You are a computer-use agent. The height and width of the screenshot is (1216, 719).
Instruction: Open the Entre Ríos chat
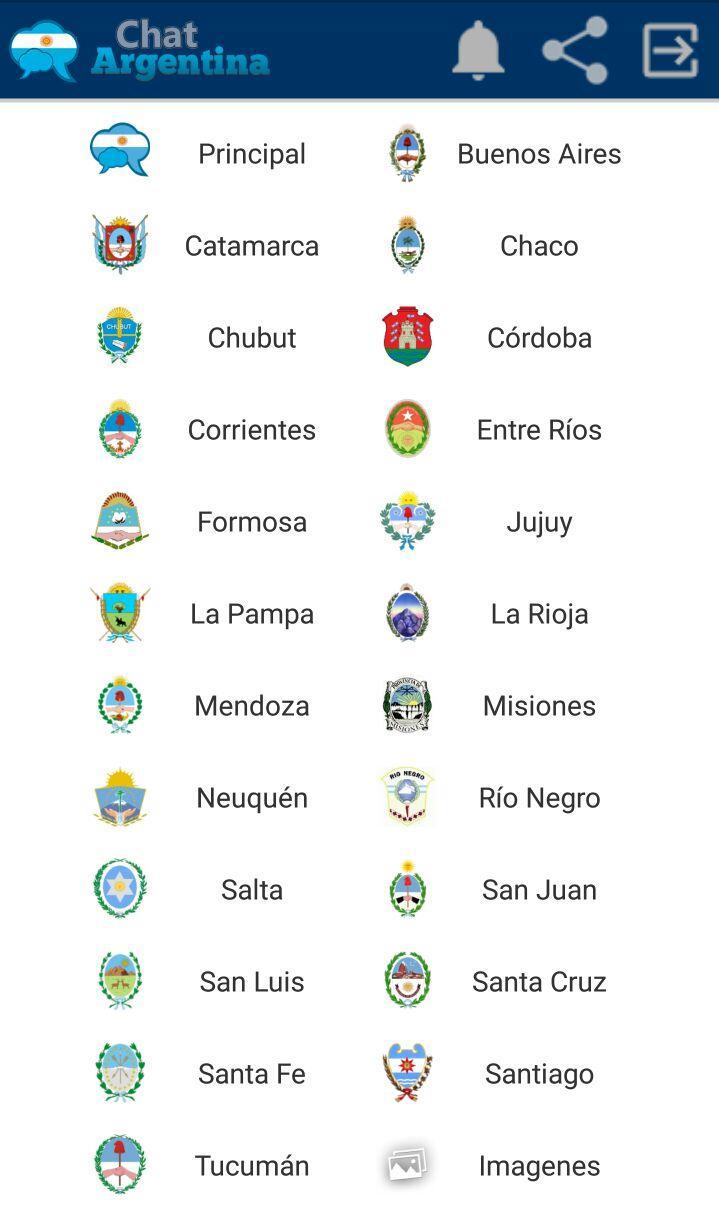click(538, 430)
